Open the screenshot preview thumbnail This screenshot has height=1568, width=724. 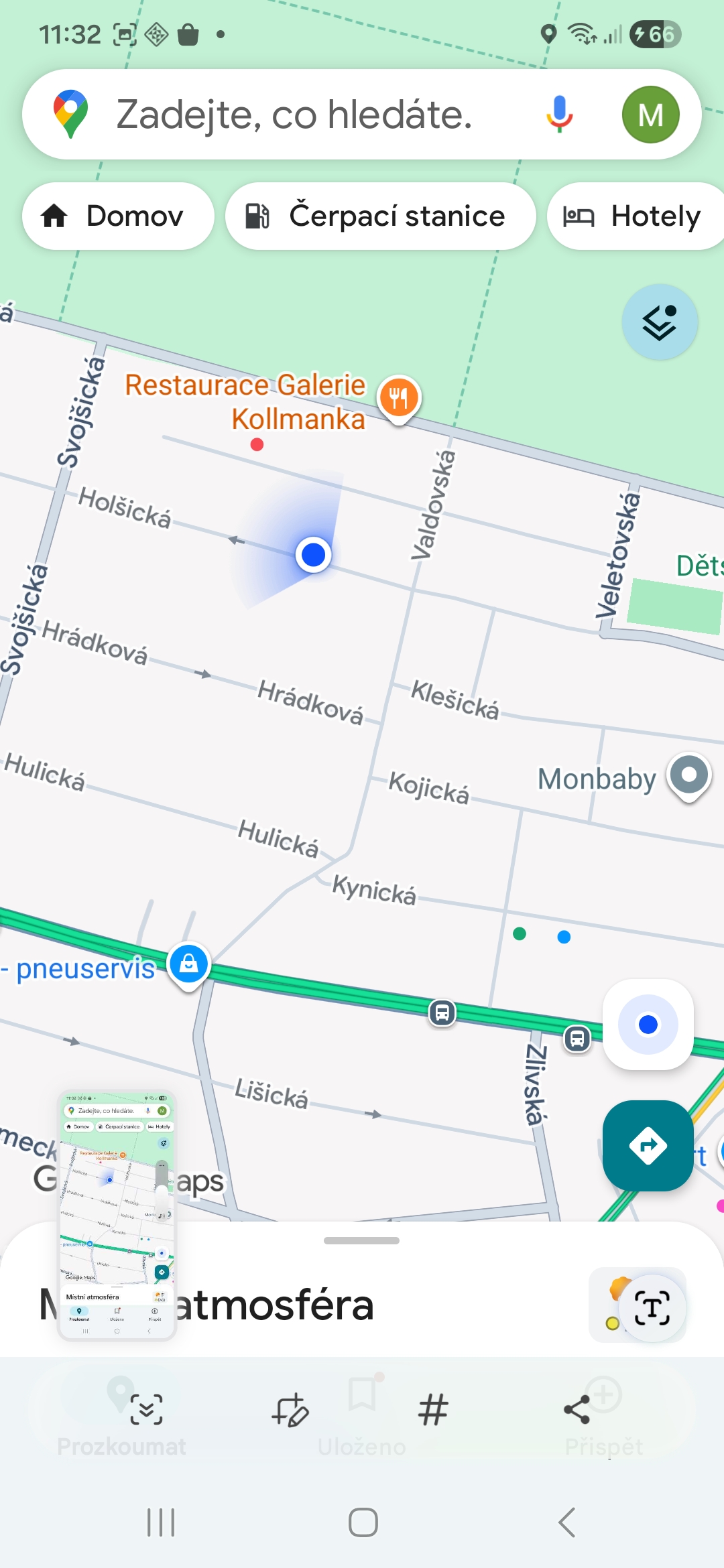(x=117, y=1215)
